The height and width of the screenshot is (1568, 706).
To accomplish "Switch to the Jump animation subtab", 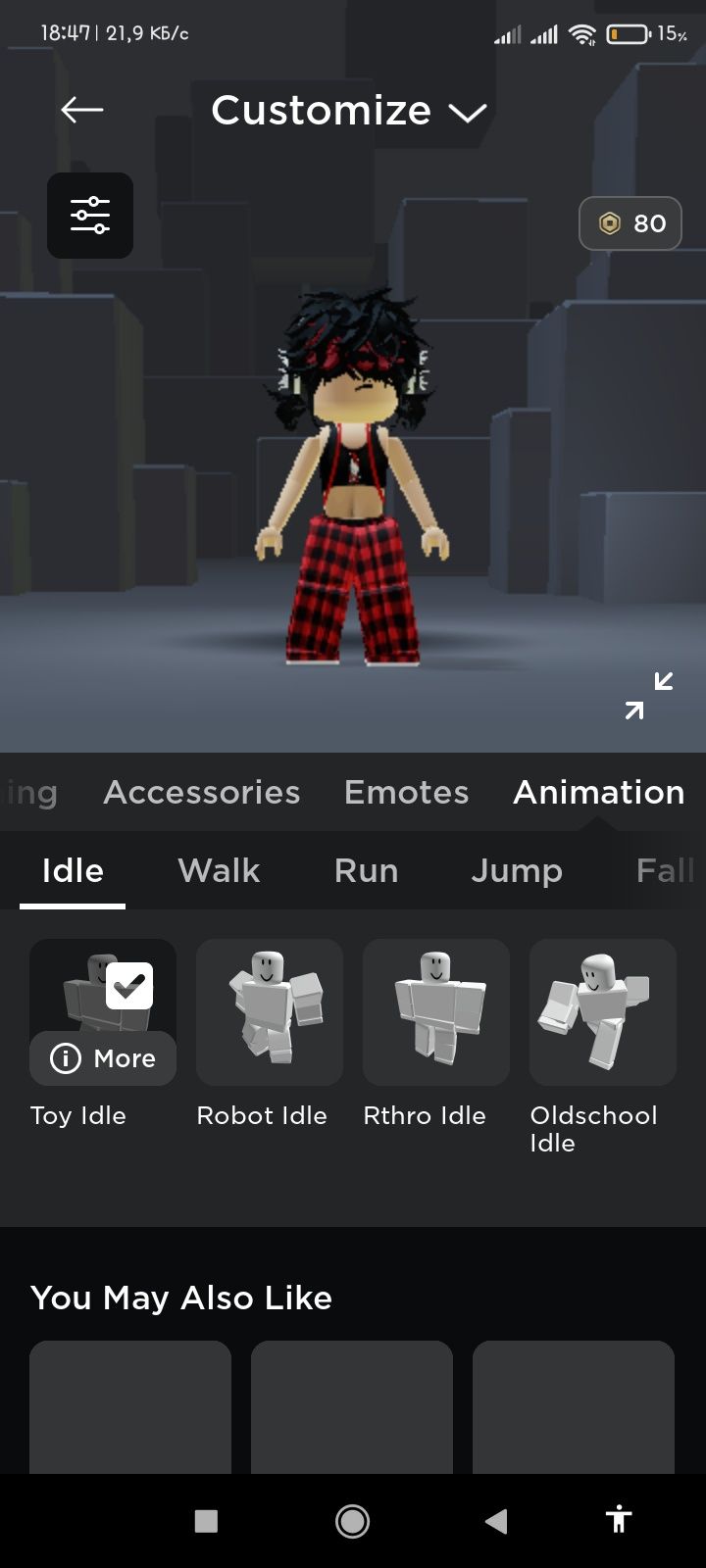I will click(x=517, y=870).
